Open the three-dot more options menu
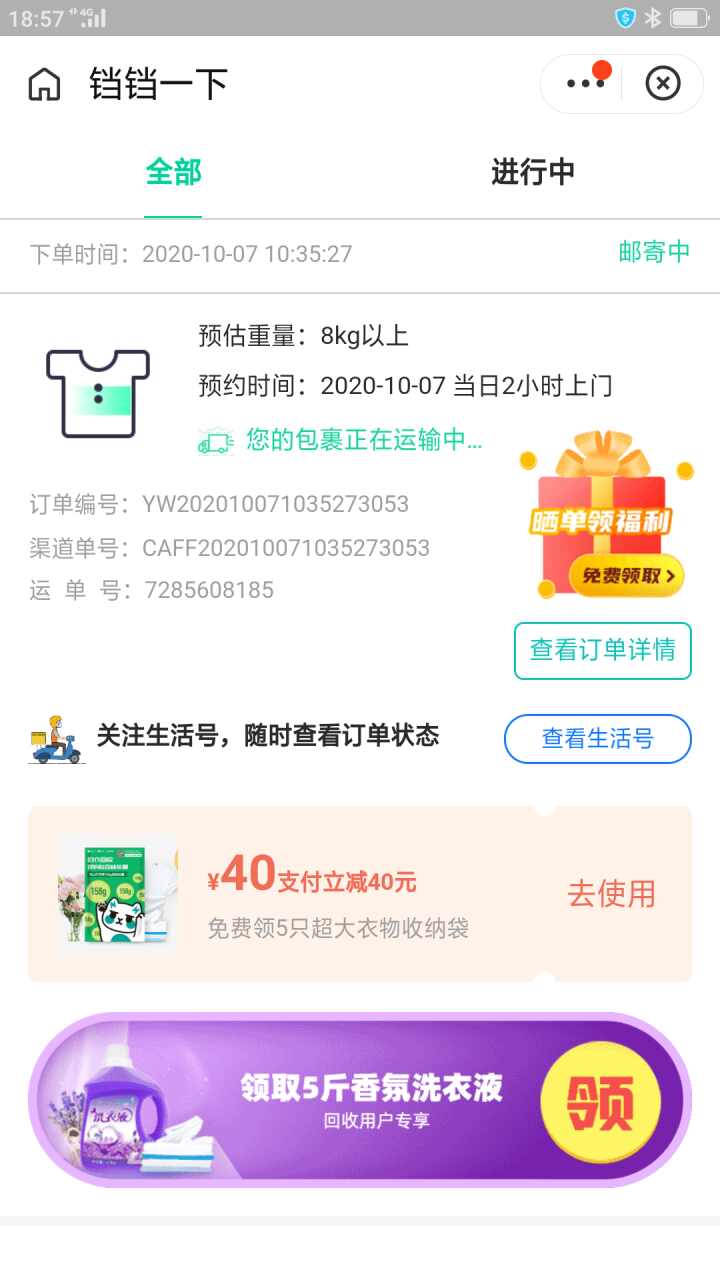This screenshot has width=720, height=1280. coord(586,84)
